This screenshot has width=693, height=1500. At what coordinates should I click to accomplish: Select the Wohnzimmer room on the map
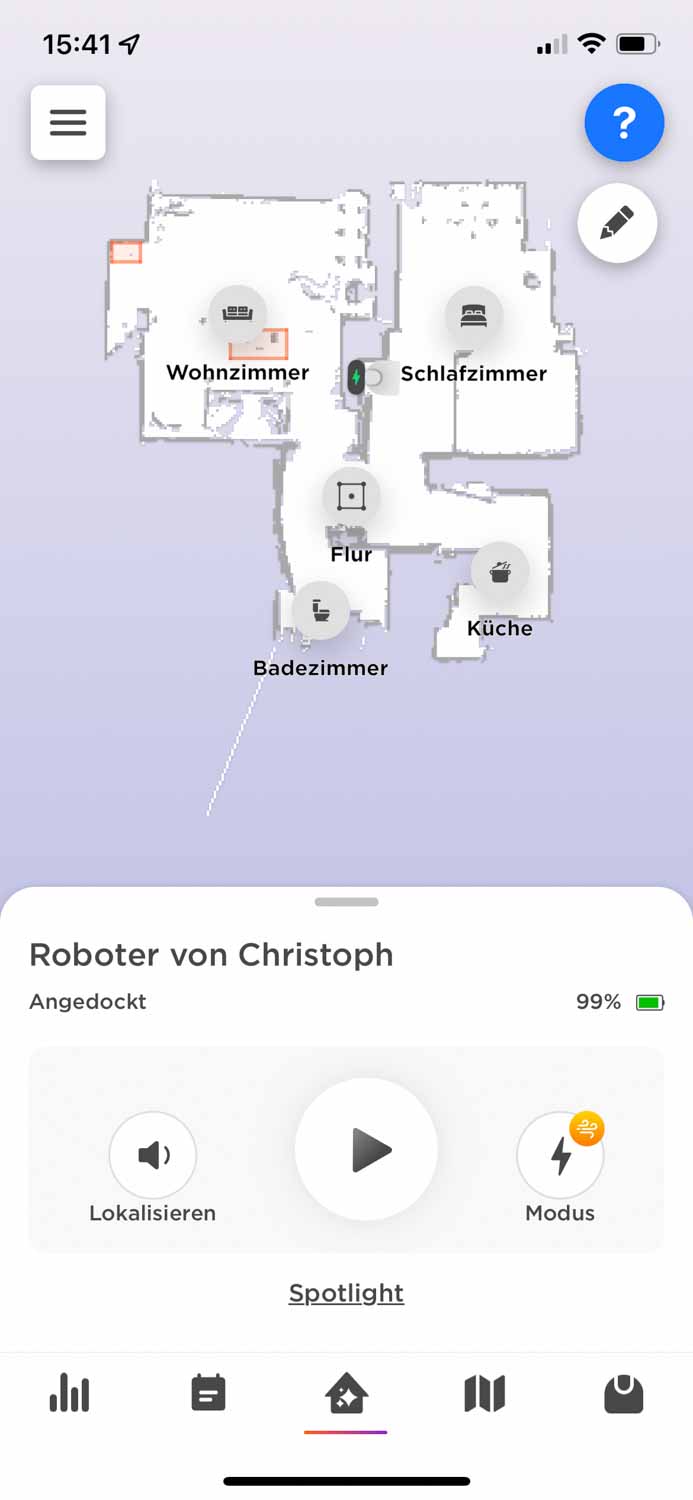[238, 314]
